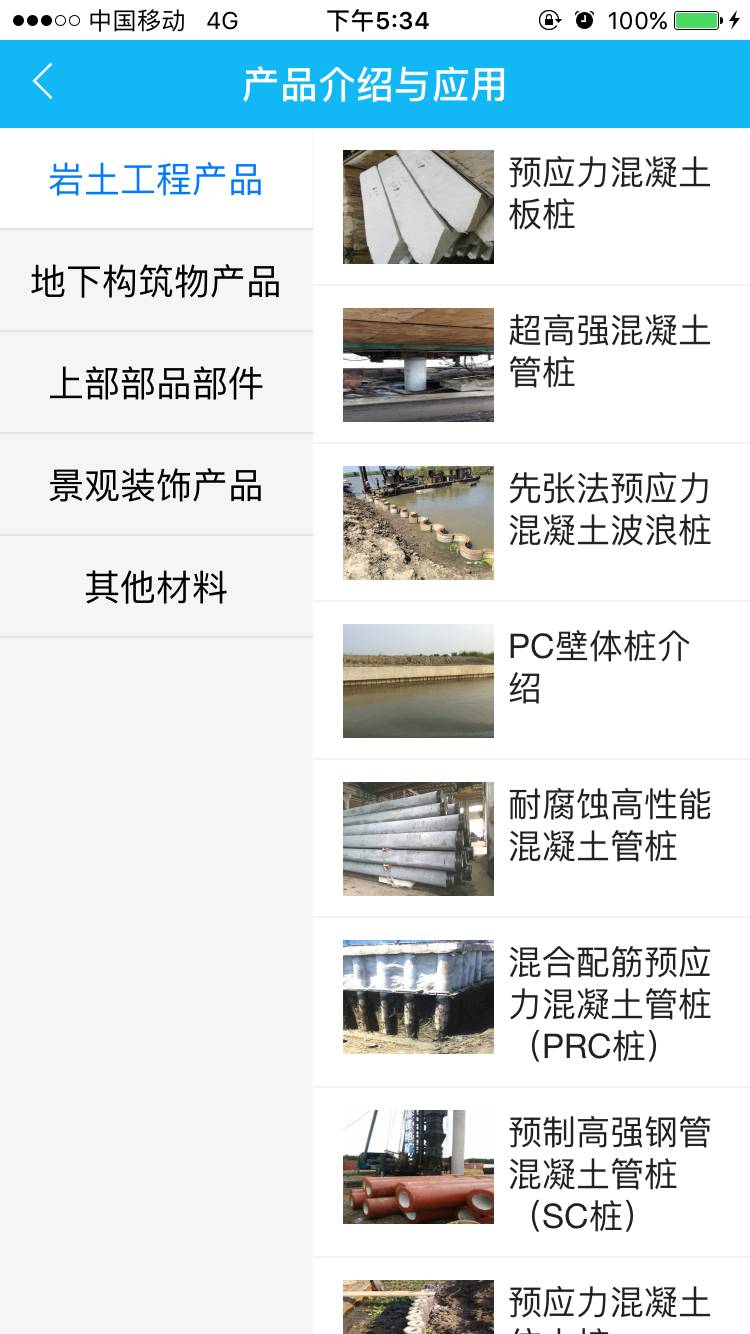This screenshot has width=750, height=1334.
Task: Open 先张法预应力混凝土波浪桩 item
Action: (531, 522)
